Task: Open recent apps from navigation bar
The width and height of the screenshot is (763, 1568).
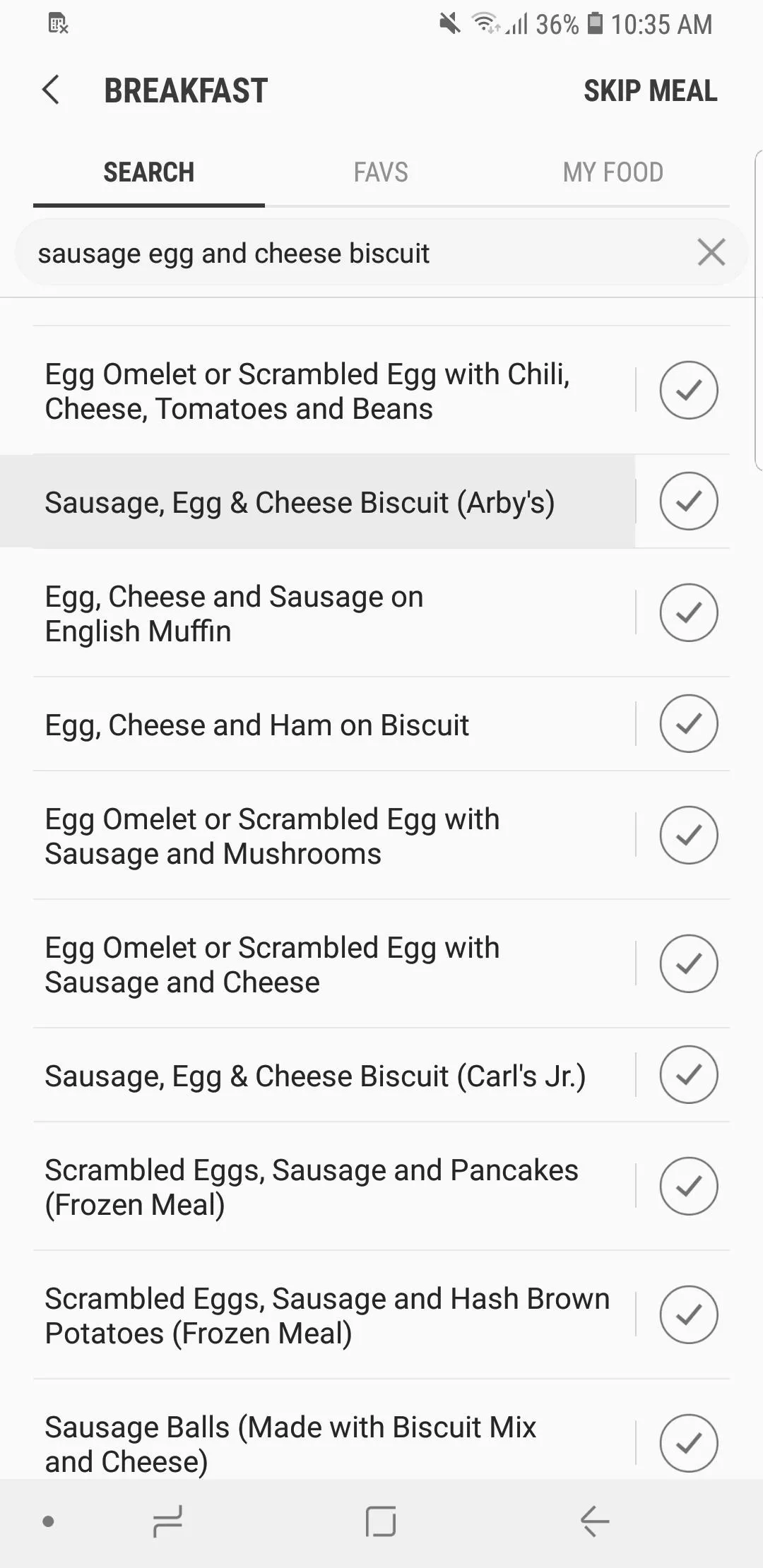Action: click(x=167, y=1521)
